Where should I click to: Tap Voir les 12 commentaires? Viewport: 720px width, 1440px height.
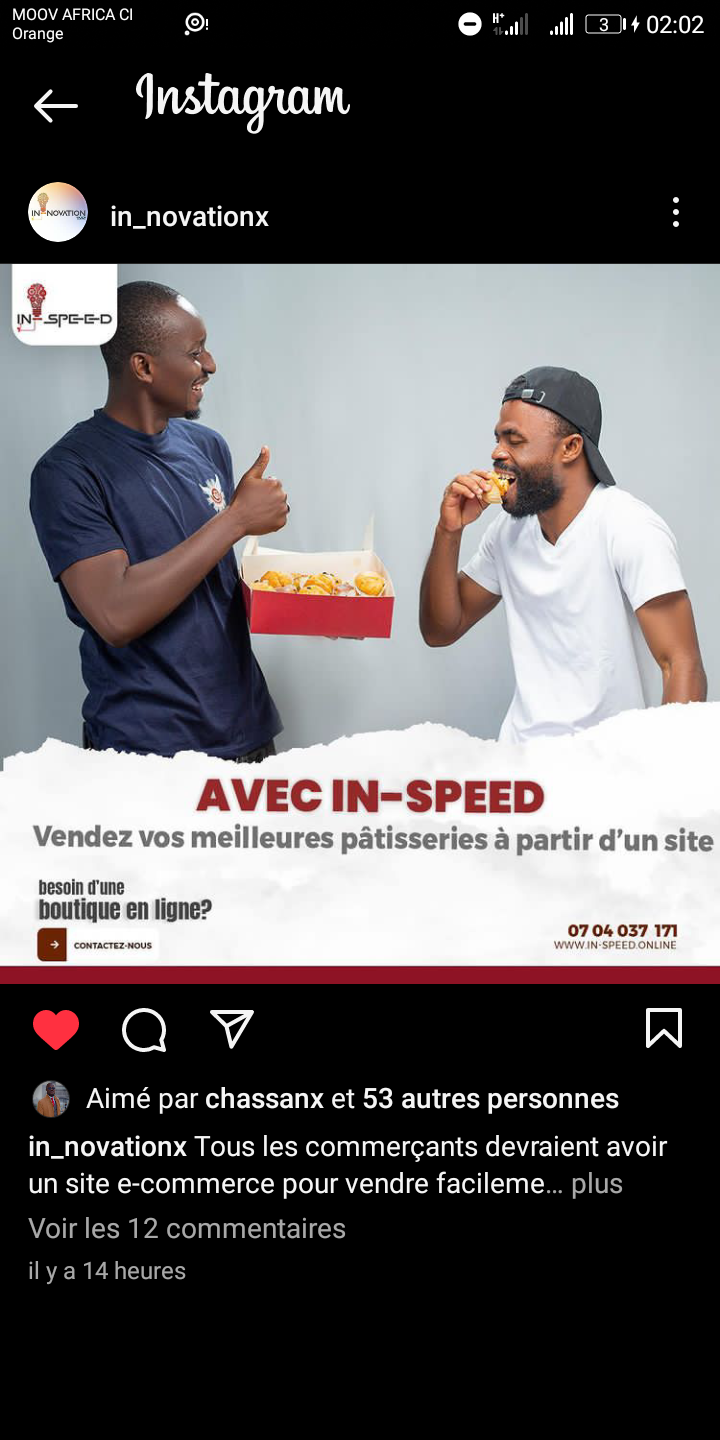[x=187, y=1228]
